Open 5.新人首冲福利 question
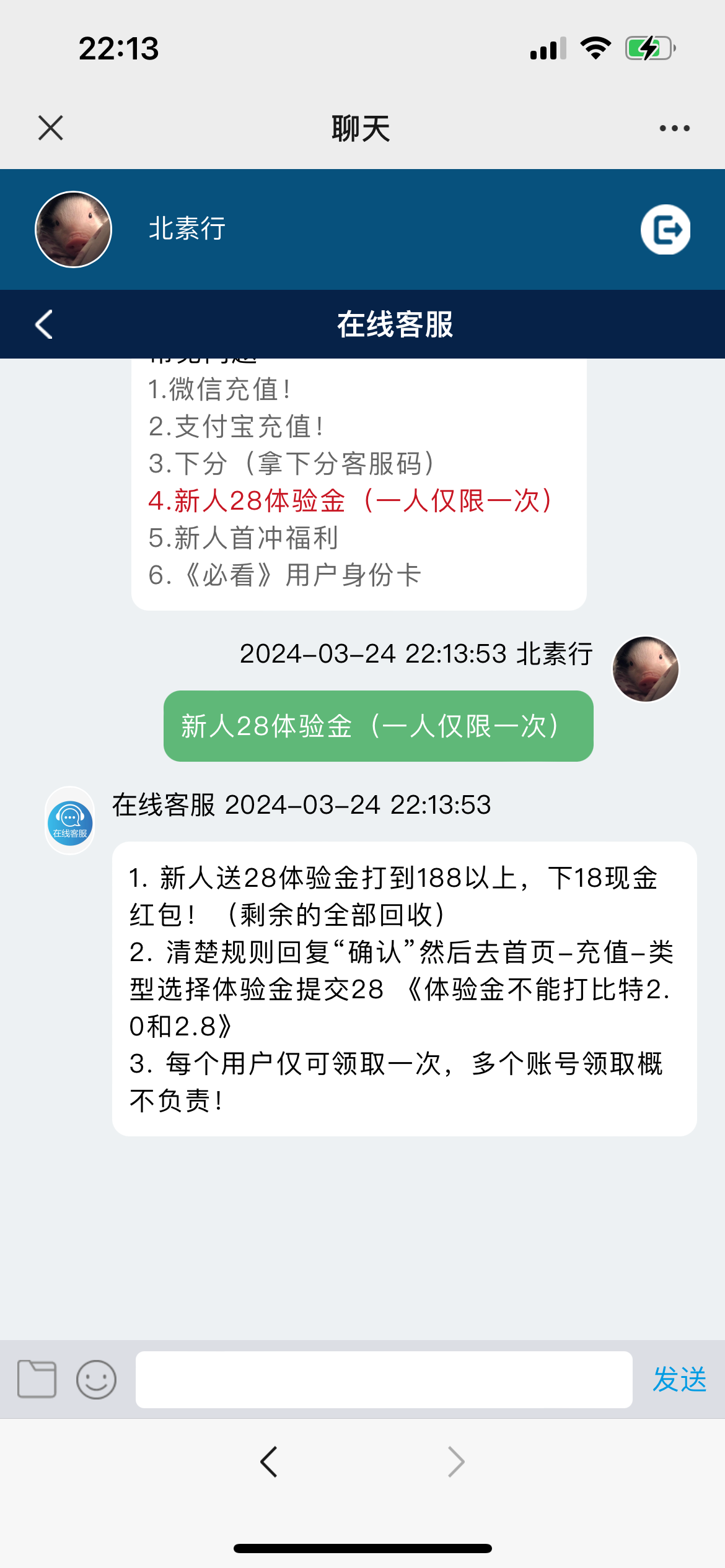 [244, 538]
